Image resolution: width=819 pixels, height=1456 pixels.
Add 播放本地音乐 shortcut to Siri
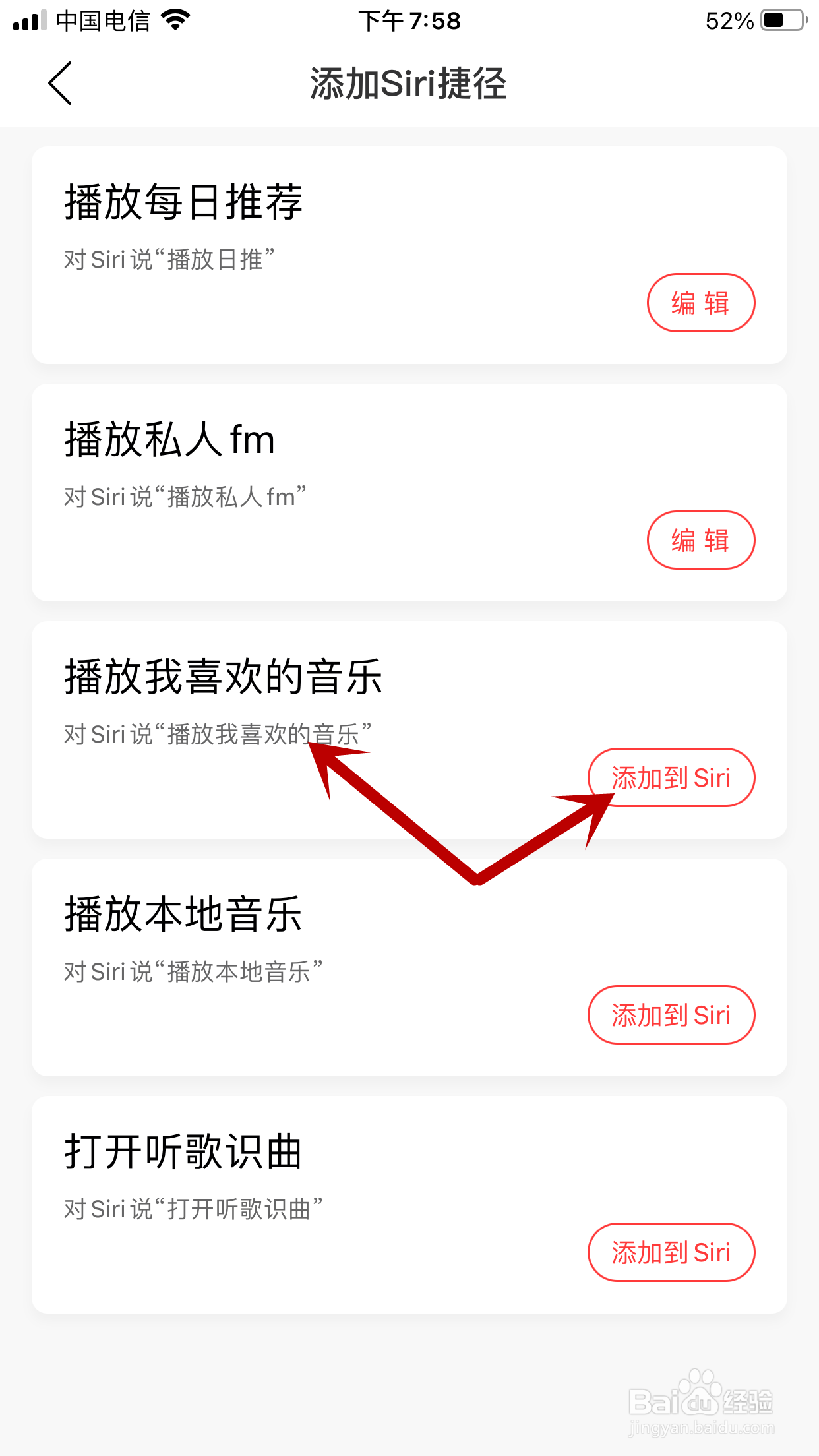point(671,1015)
